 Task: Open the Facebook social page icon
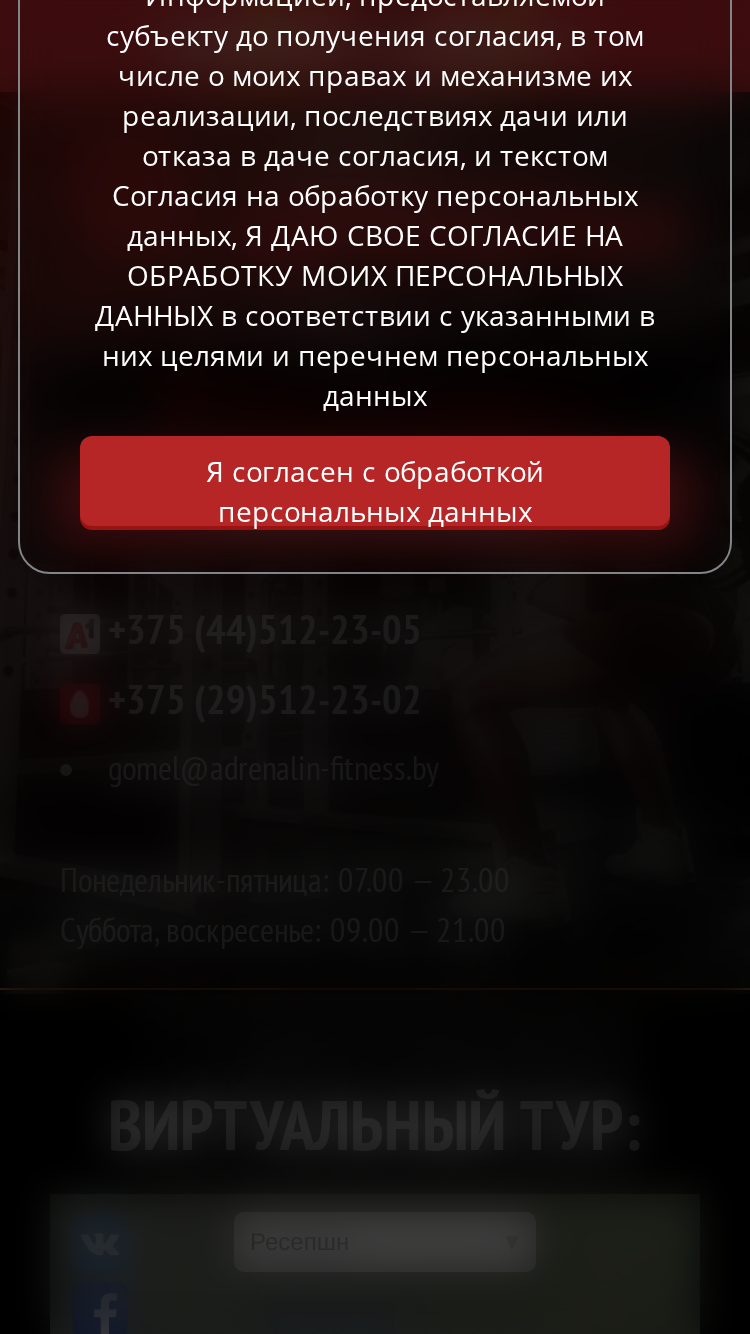(x=100, y=1309)
